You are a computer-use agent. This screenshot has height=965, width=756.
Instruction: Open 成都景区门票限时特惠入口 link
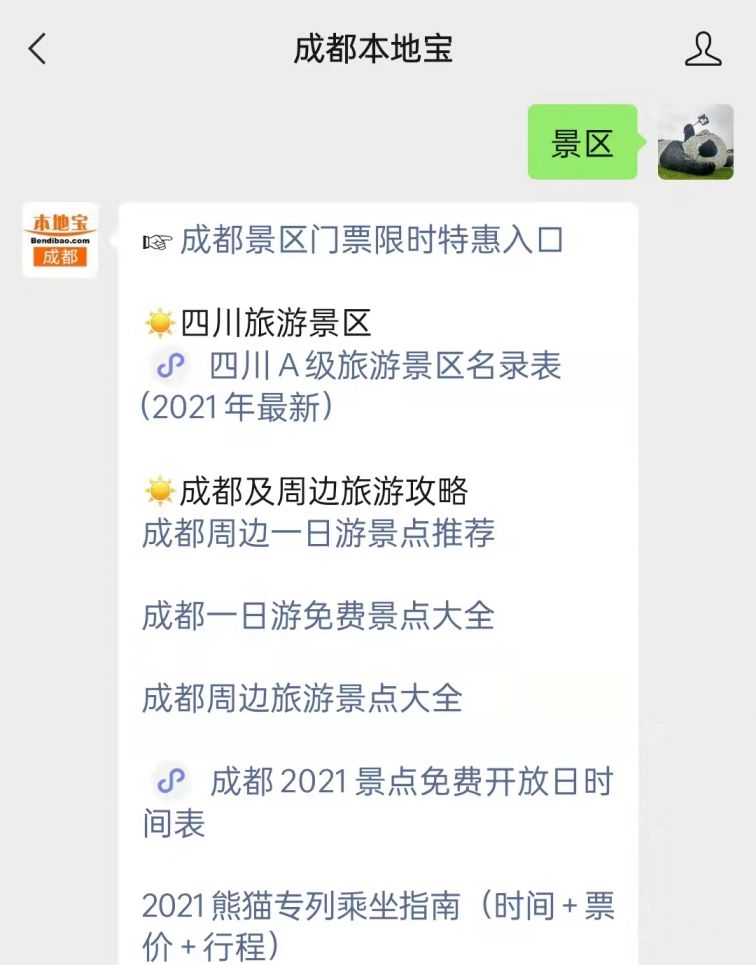click(371, 241)
